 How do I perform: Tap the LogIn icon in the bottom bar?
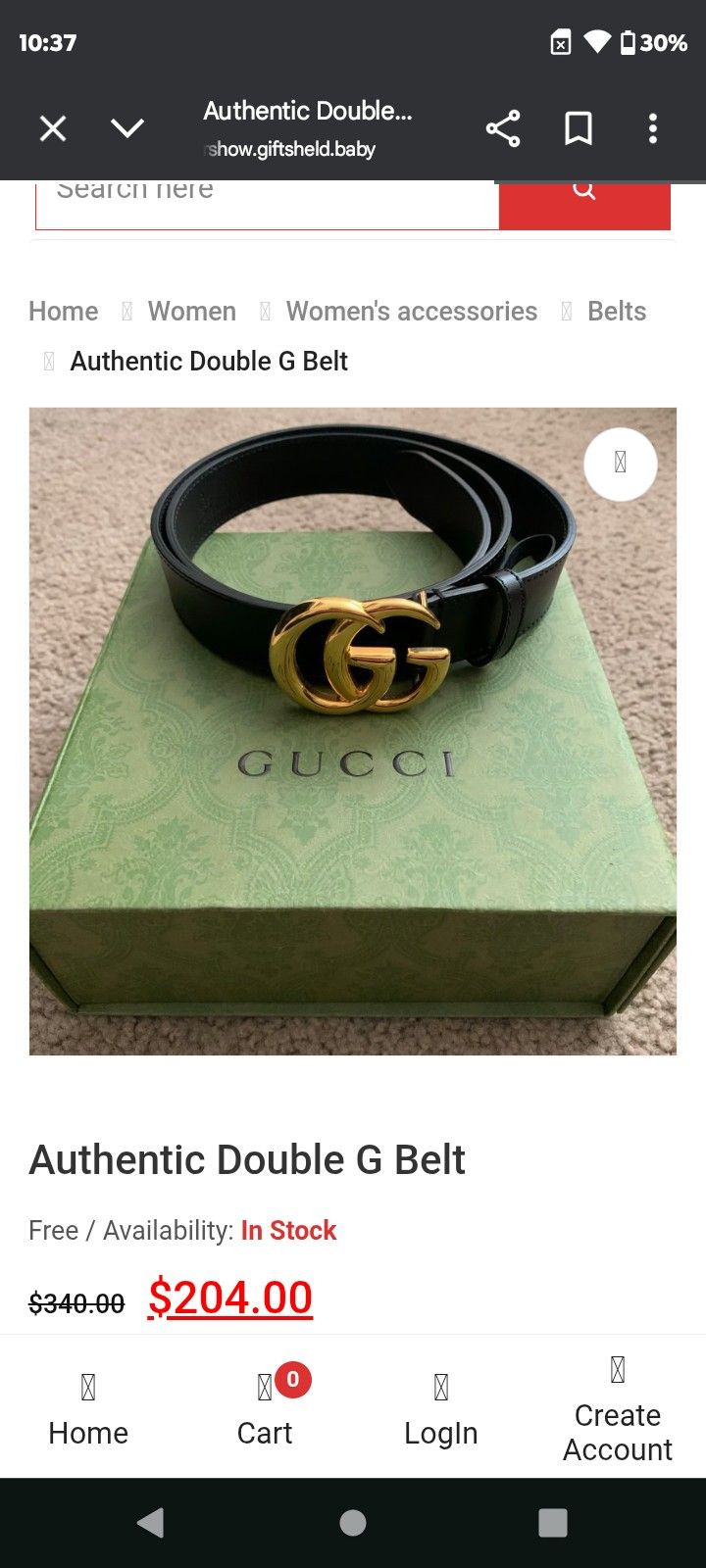point(441,1386)
